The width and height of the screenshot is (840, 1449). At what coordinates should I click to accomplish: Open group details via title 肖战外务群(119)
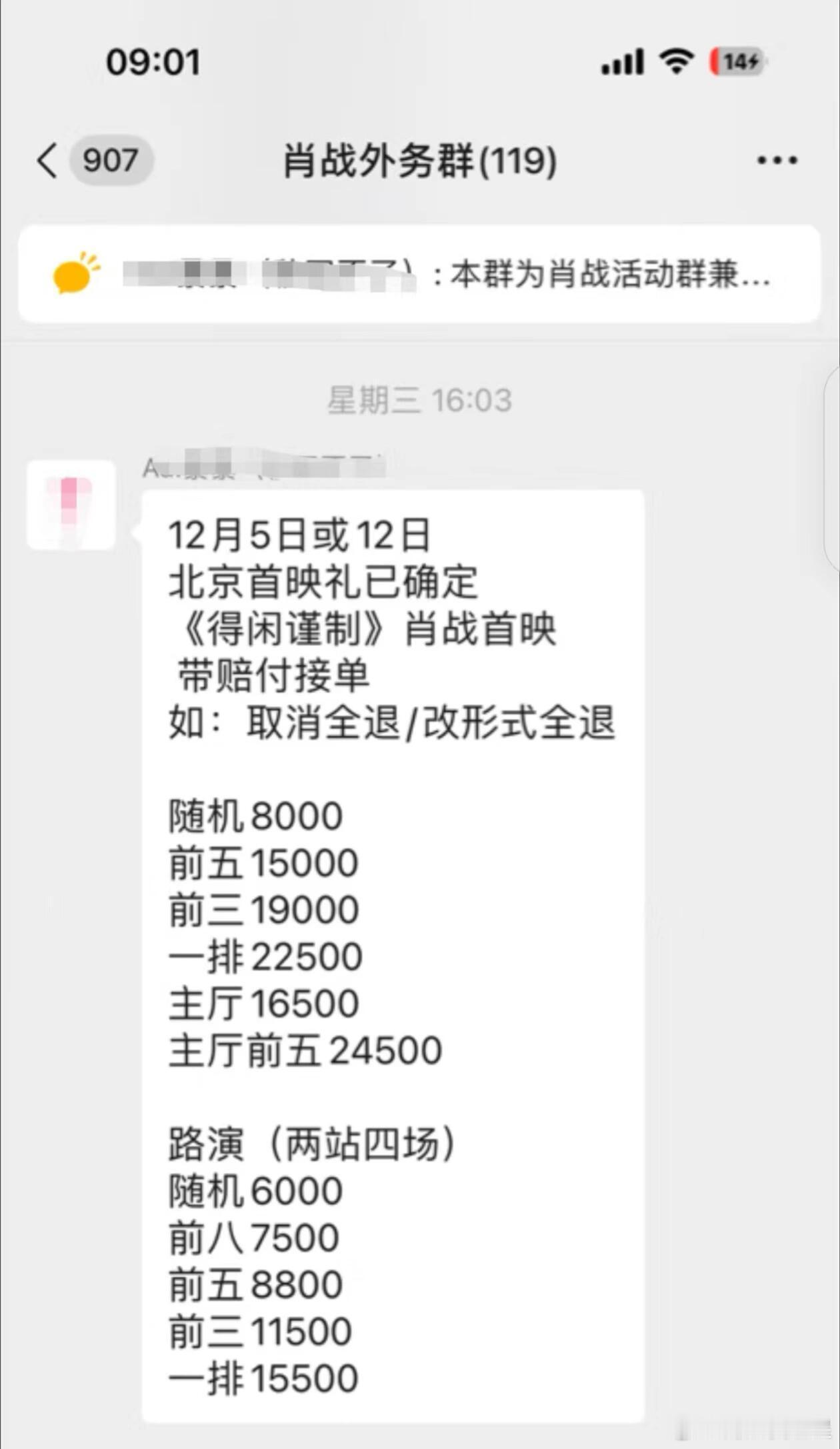(x=420, y=161)
